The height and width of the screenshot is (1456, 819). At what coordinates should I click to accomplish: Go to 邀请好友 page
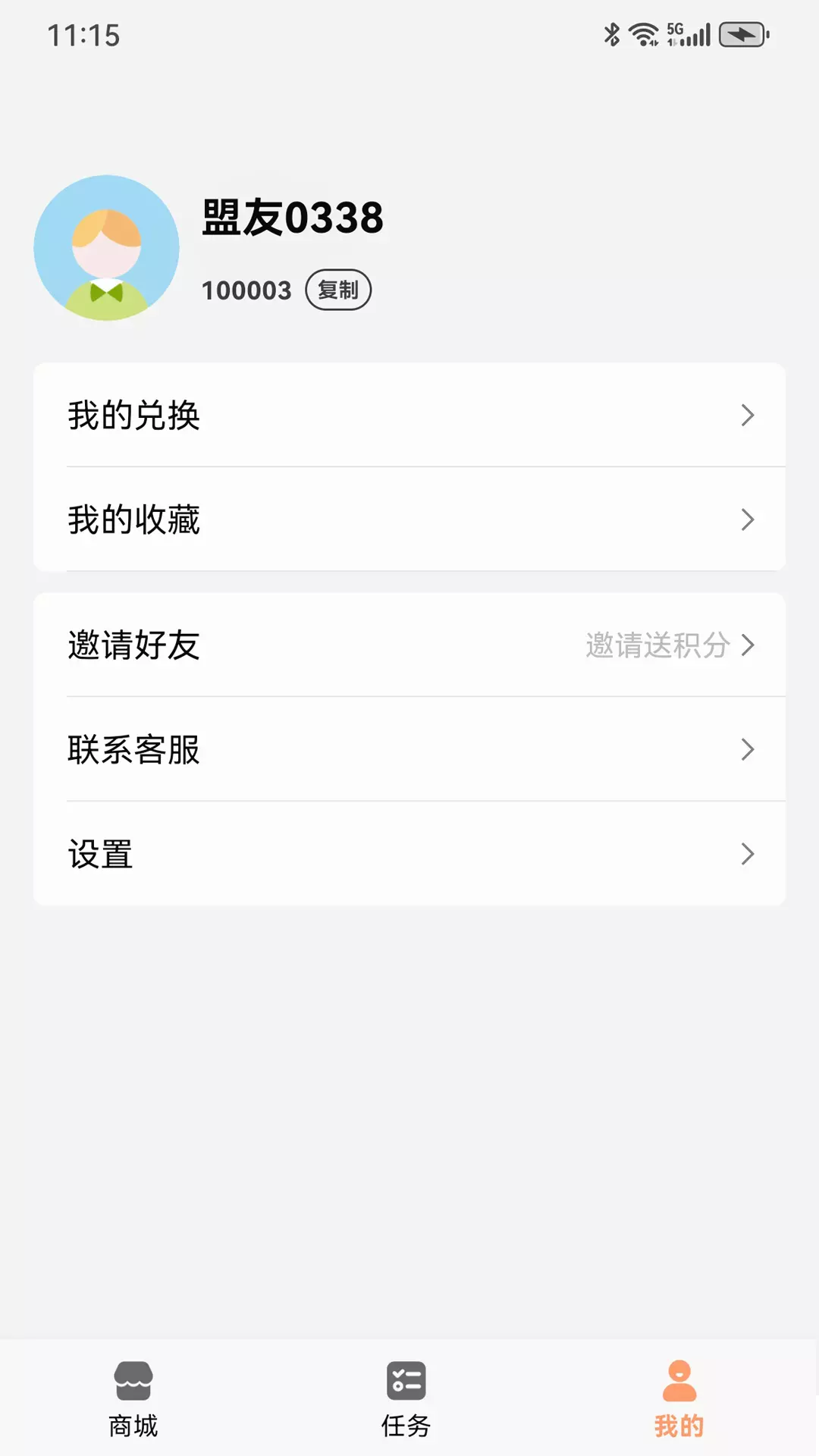(x=409, y=645)
